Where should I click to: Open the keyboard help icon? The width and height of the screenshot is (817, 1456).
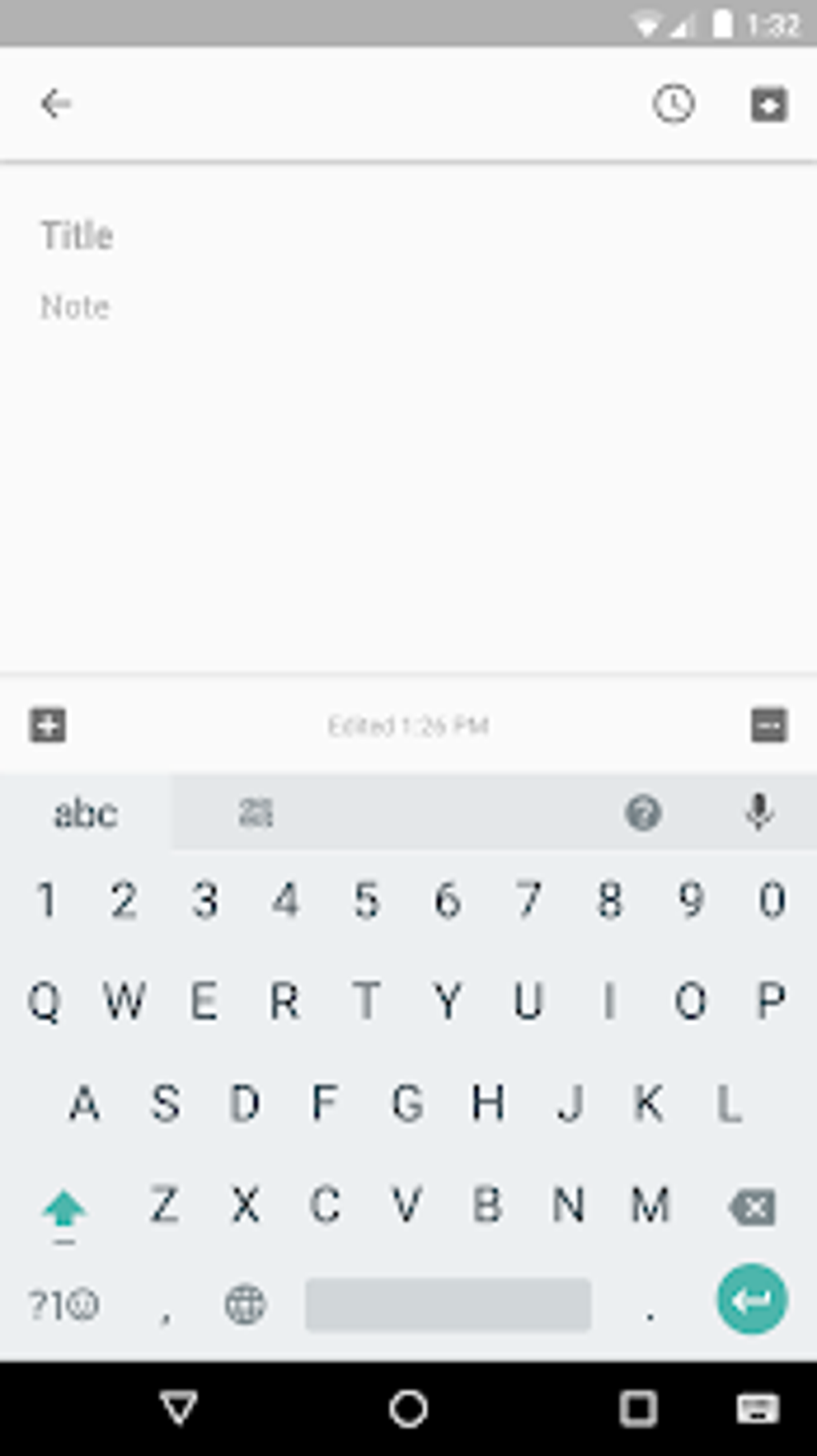[642, 813]
